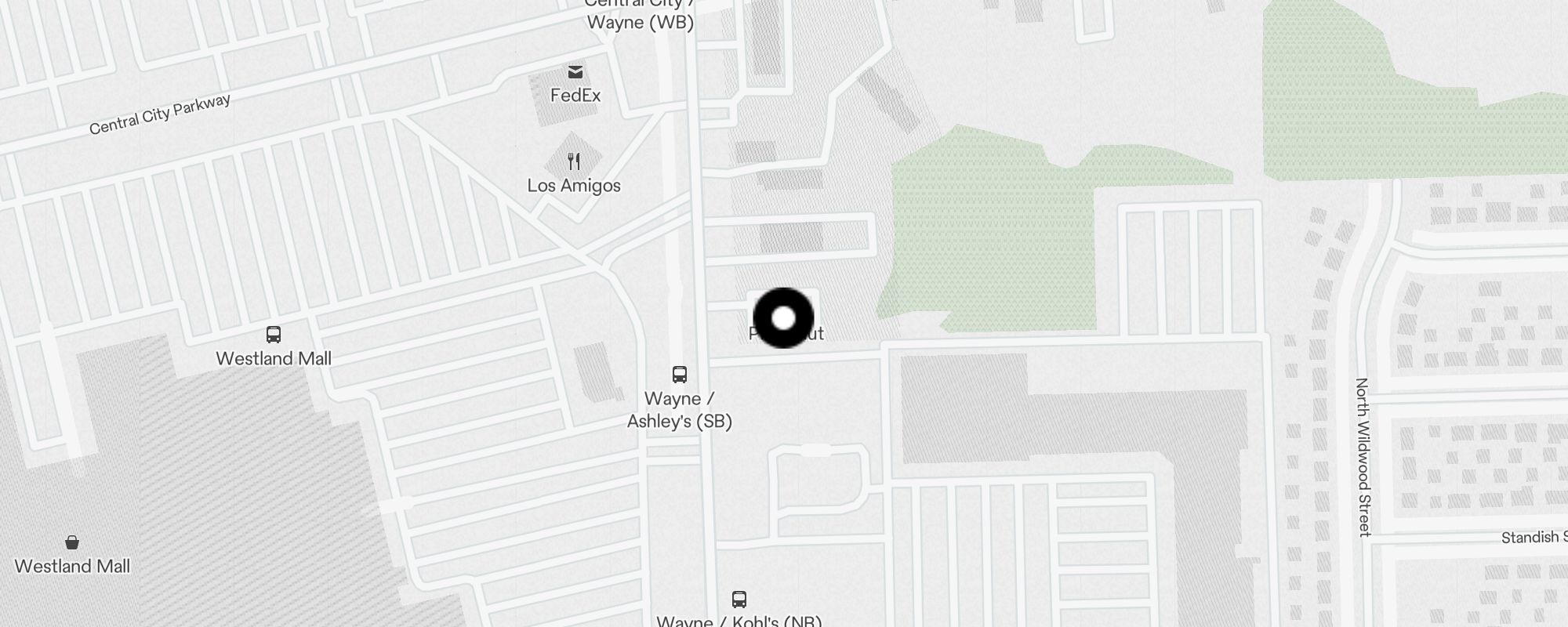1568x627 pixels.
Task: Select the FedEx place marker
Action: coord(575,73)
